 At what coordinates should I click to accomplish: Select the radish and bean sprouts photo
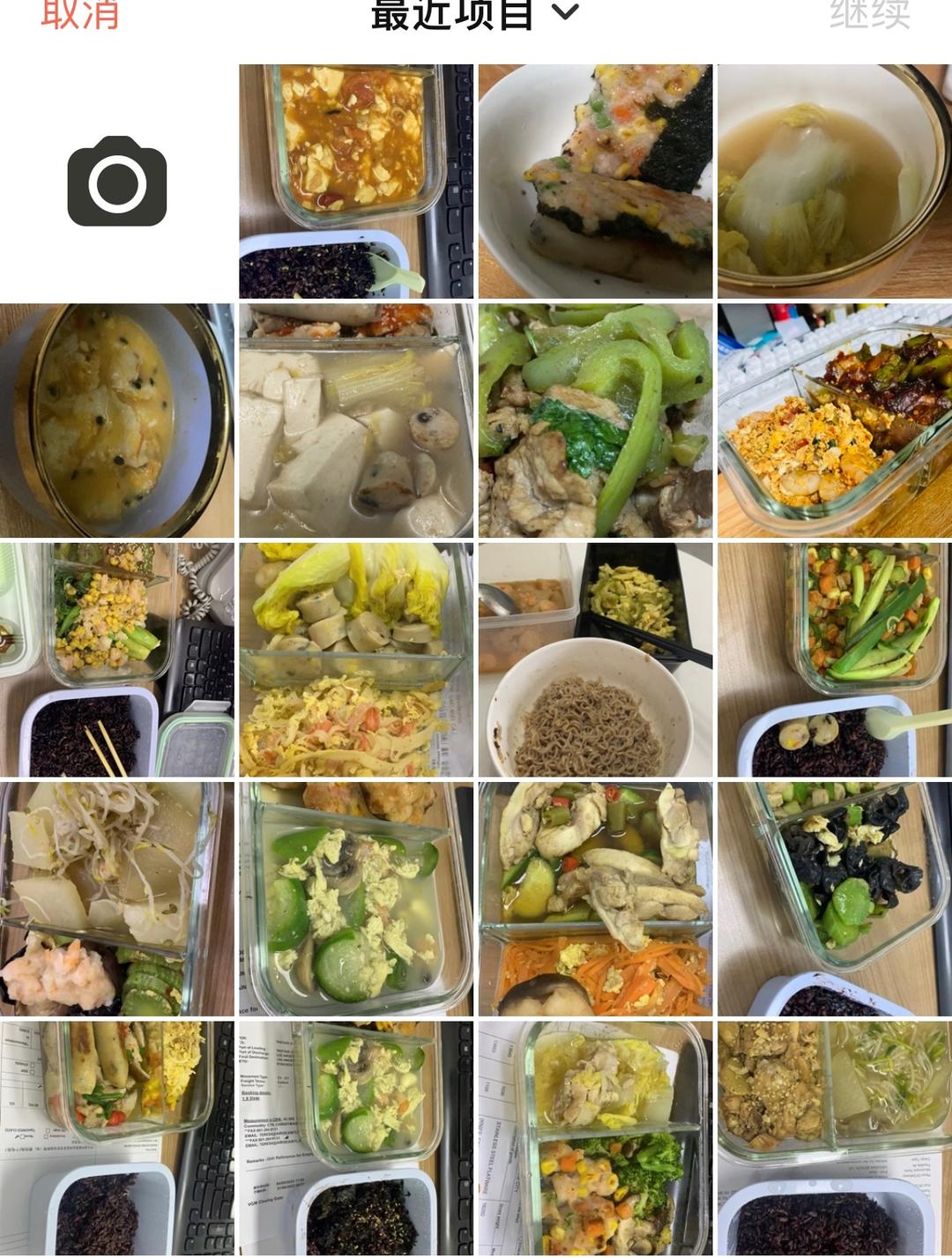coord(117,898)
